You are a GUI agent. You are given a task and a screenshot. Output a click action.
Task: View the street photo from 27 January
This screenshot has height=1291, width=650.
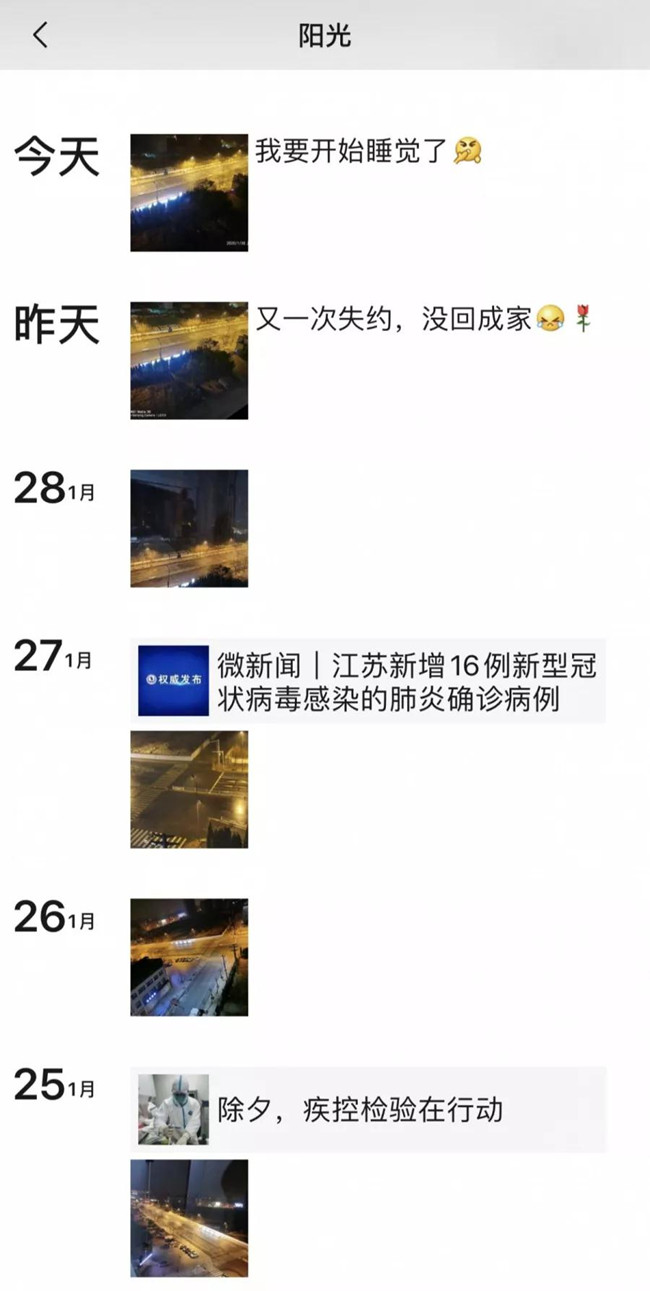[189, 789]
